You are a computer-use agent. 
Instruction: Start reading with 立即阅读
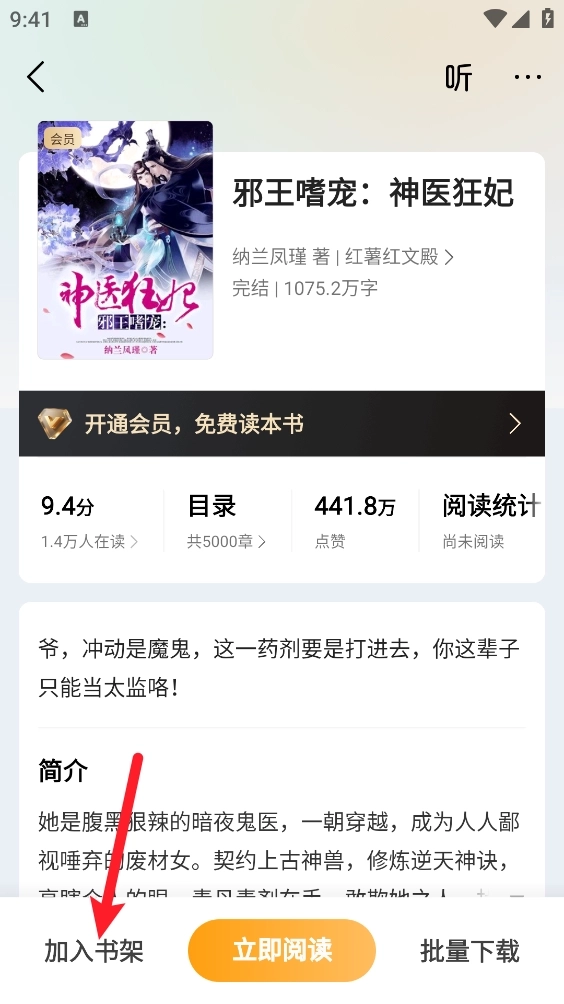(282, 950)
